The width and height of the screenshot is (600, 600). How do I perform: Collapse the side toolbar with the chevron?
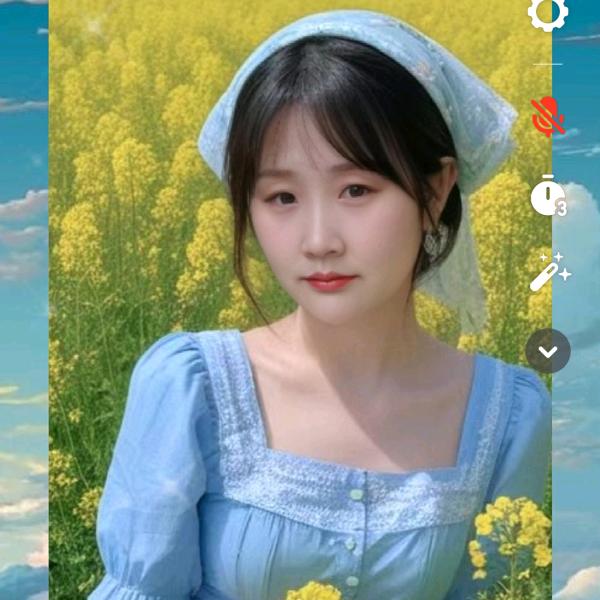[548, 351]
